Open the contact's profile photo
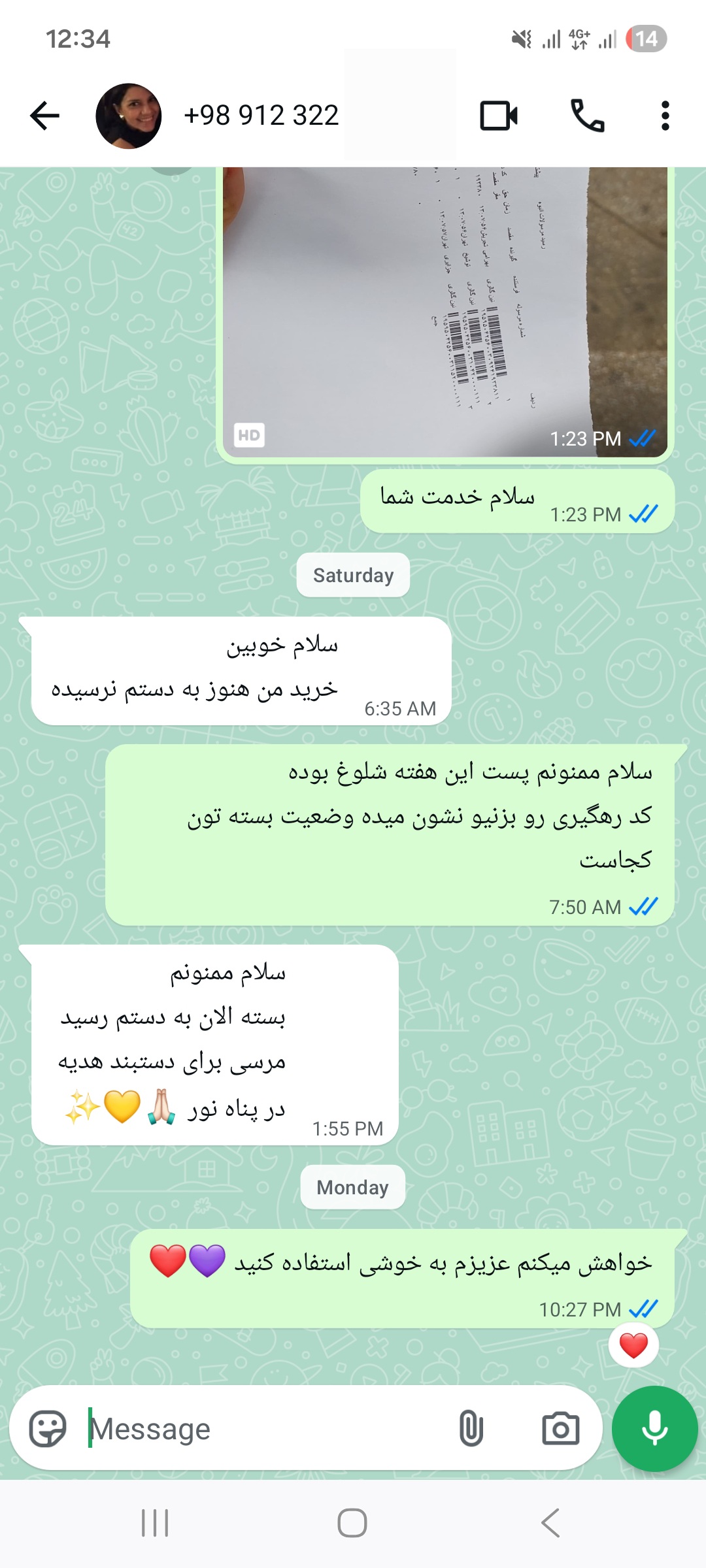This screenshot has width=706, height=1568. pyautogui.click(x=128, y=116)
